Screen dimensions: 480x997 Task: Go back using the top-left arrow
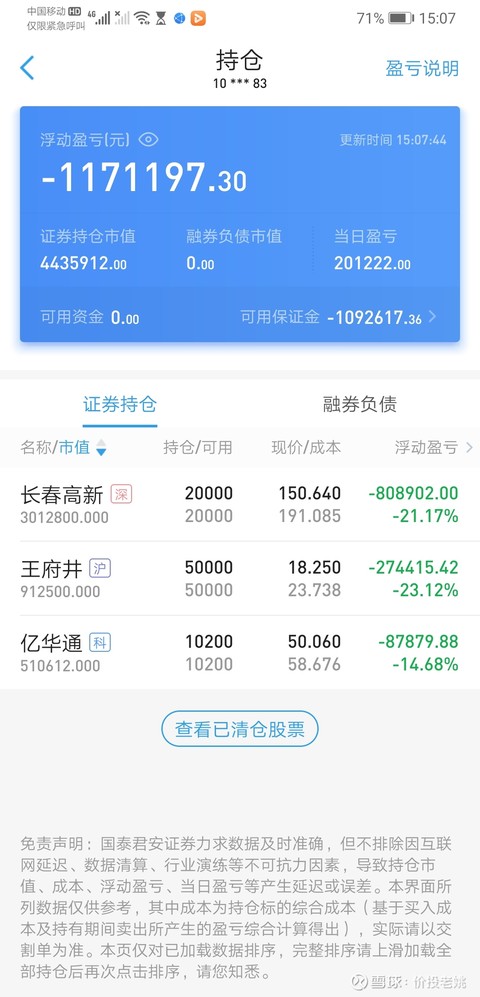(27, 67)
